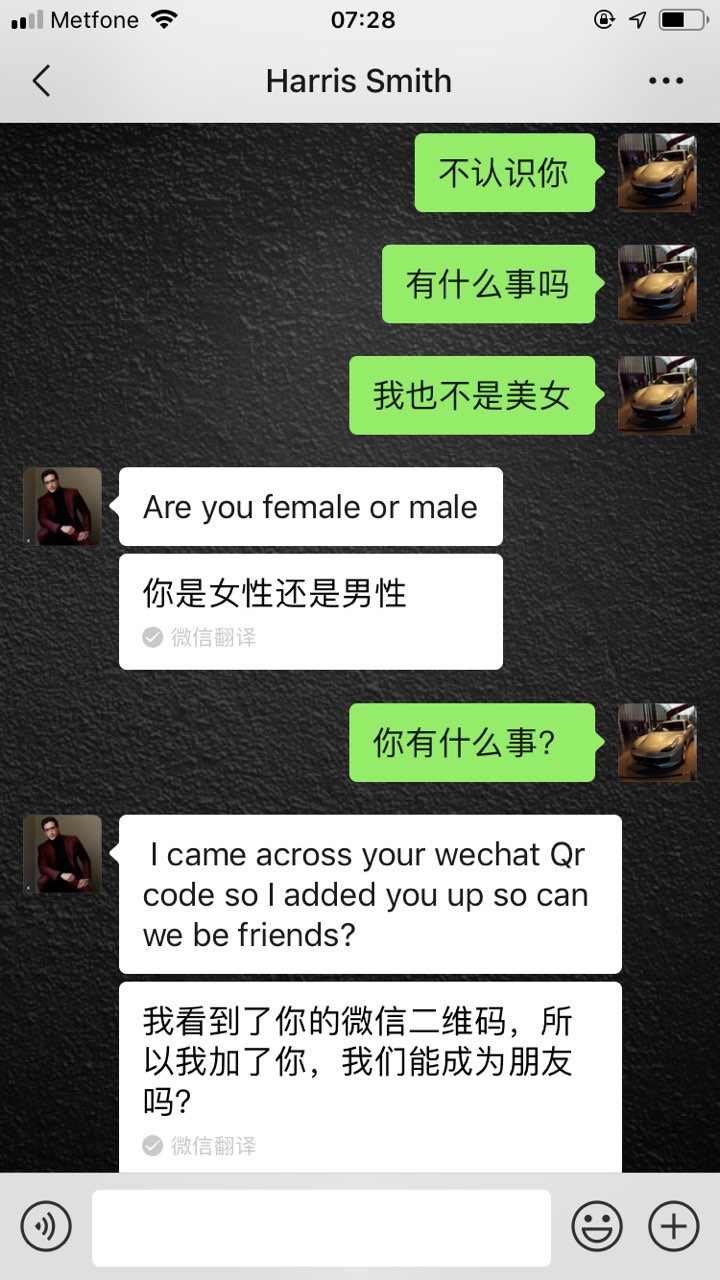This screenshot has width=720, height=1280.
Task: Open Harris Smith's avatar beside the Qr code message
Action: 62,854
